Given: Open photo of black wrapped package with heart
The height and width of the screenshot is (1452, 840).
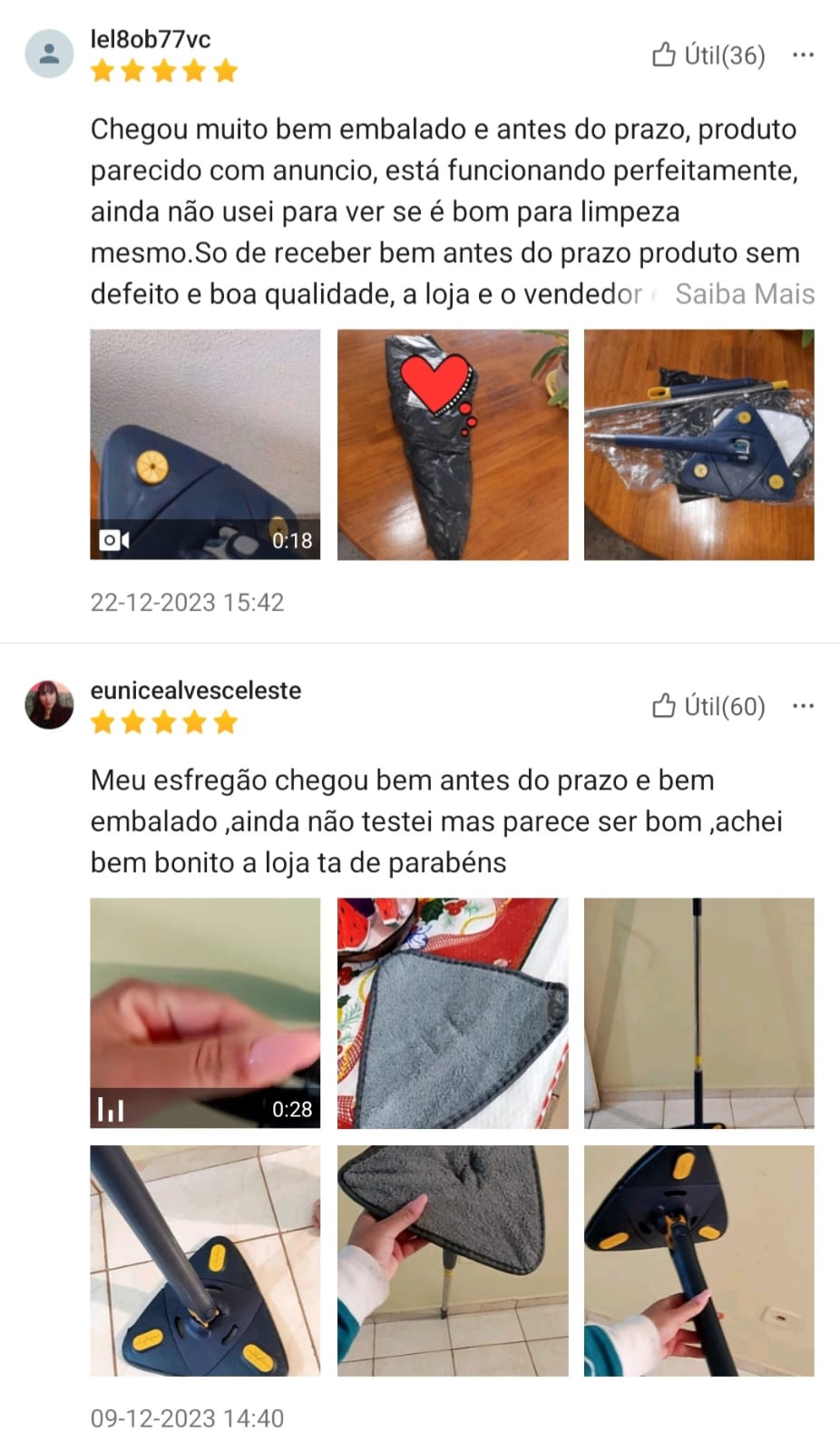Looking at the screenshot, I should 453,444.
